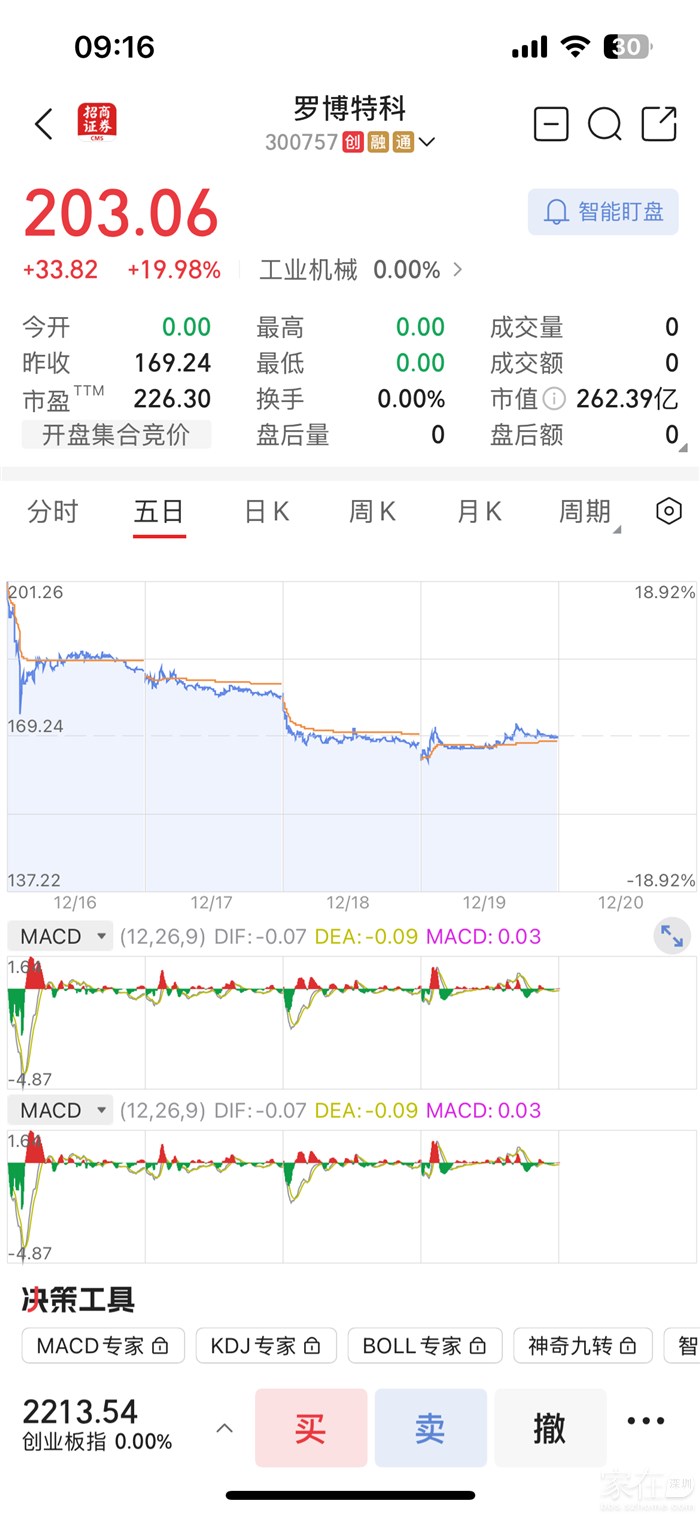Switch to the 日K chart tab
700x1514 pixels.
267,512
